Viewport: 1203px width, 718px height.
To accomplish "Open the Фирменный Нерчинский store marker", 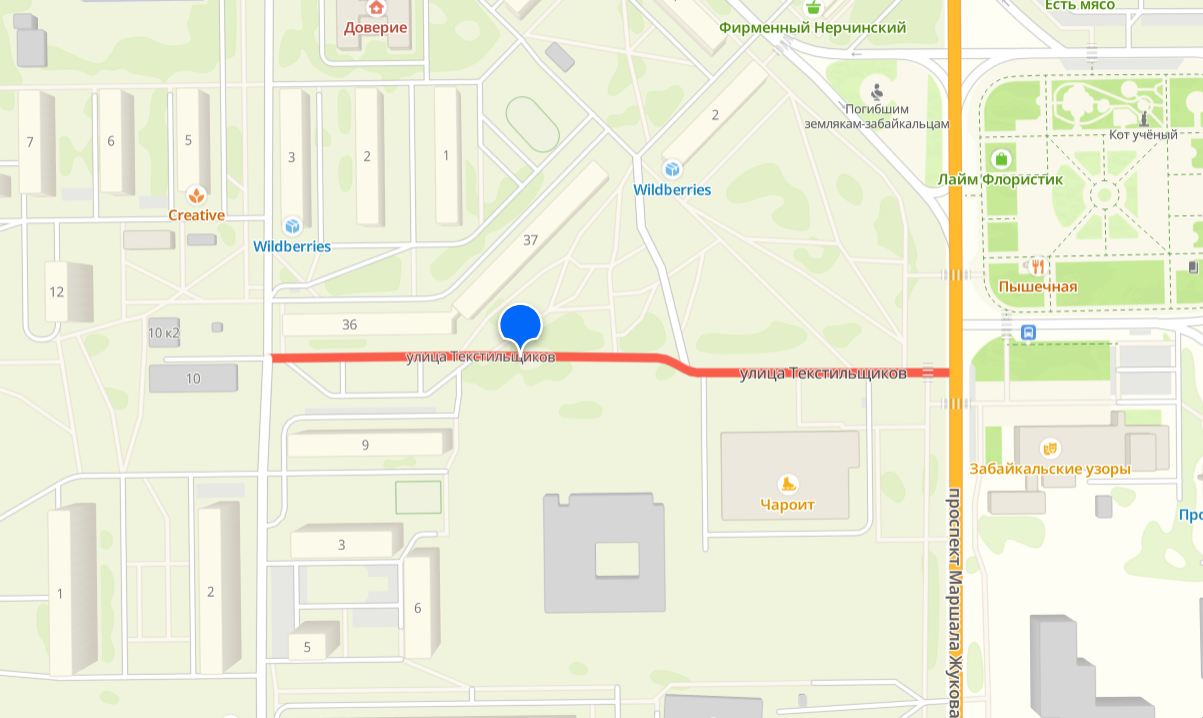I will [813, 8].
